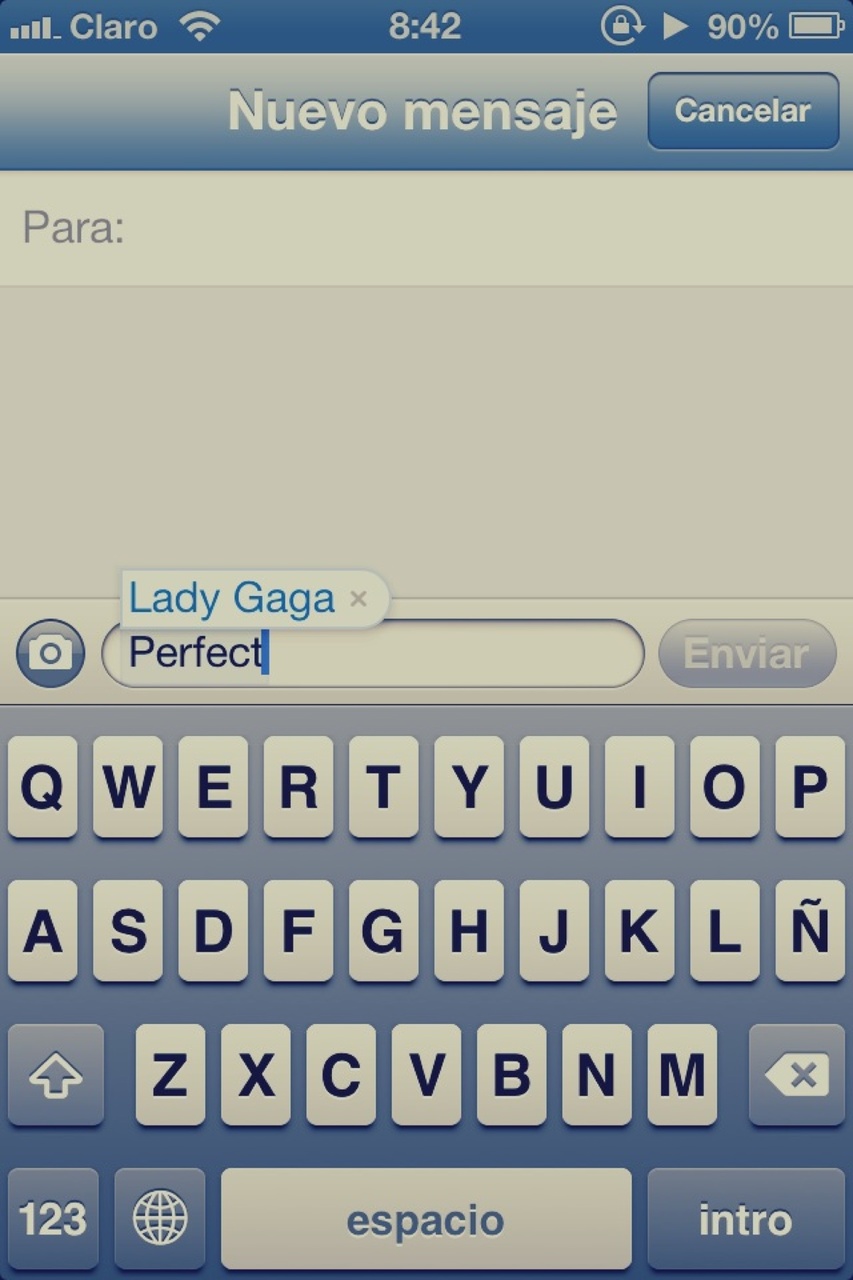Send the message with Enviar
Image resolution: width=853 pixels, height=1280 pixels.
(746, 653)
